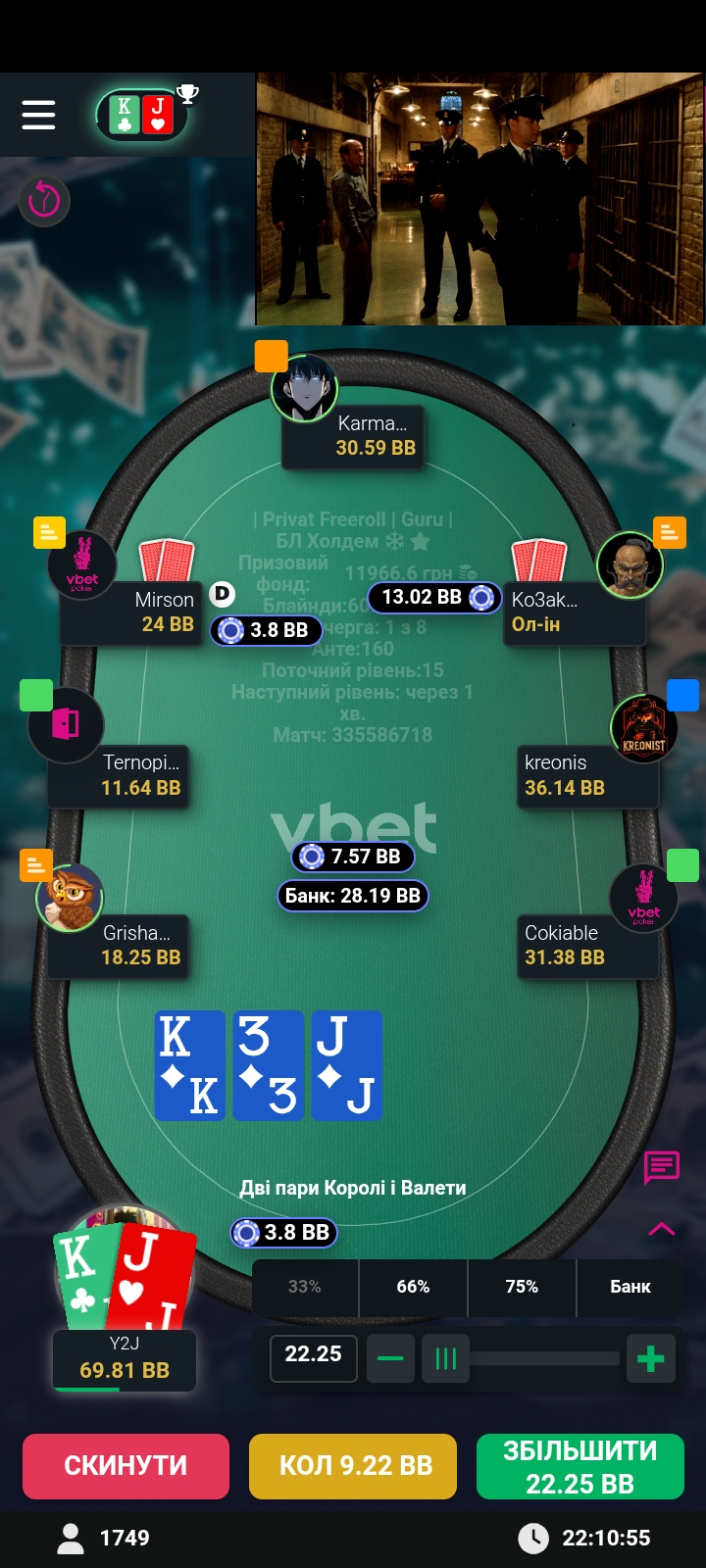Expand the panel with the up chevron
This screenshot has height=1568, width=706.
(661, 1229)
